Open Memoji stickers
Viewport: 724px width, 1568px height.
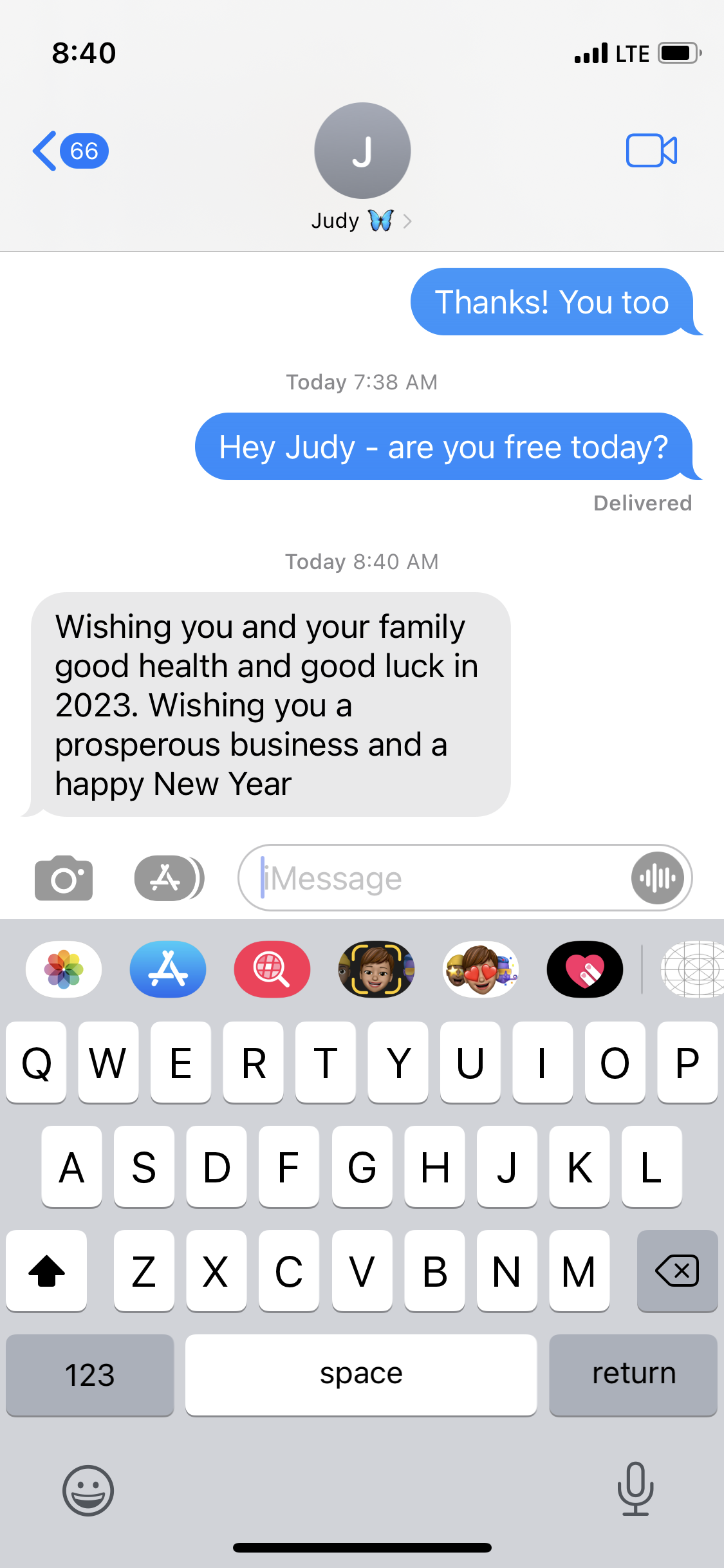[481, 969]
